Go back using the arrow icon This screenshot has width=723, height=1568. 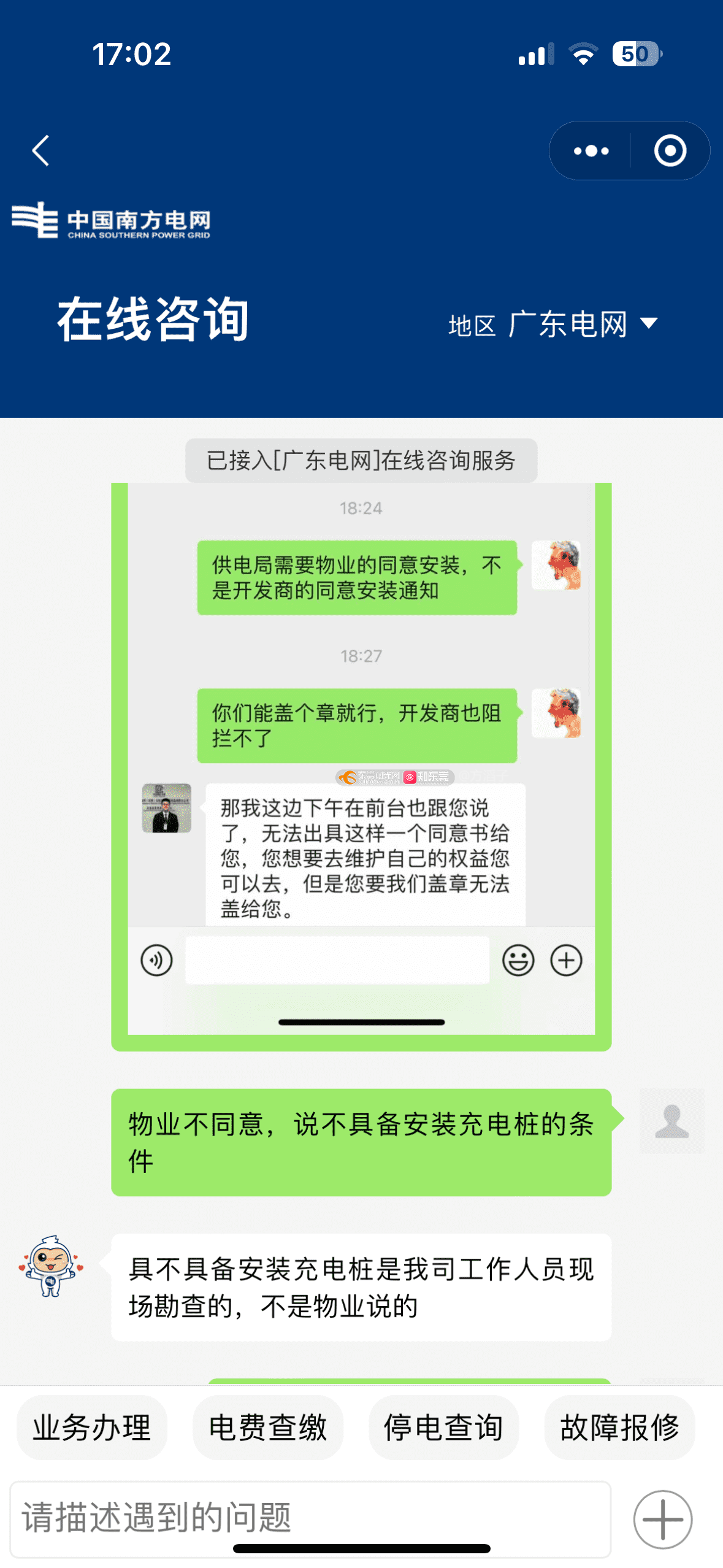[x=40, y=150]
